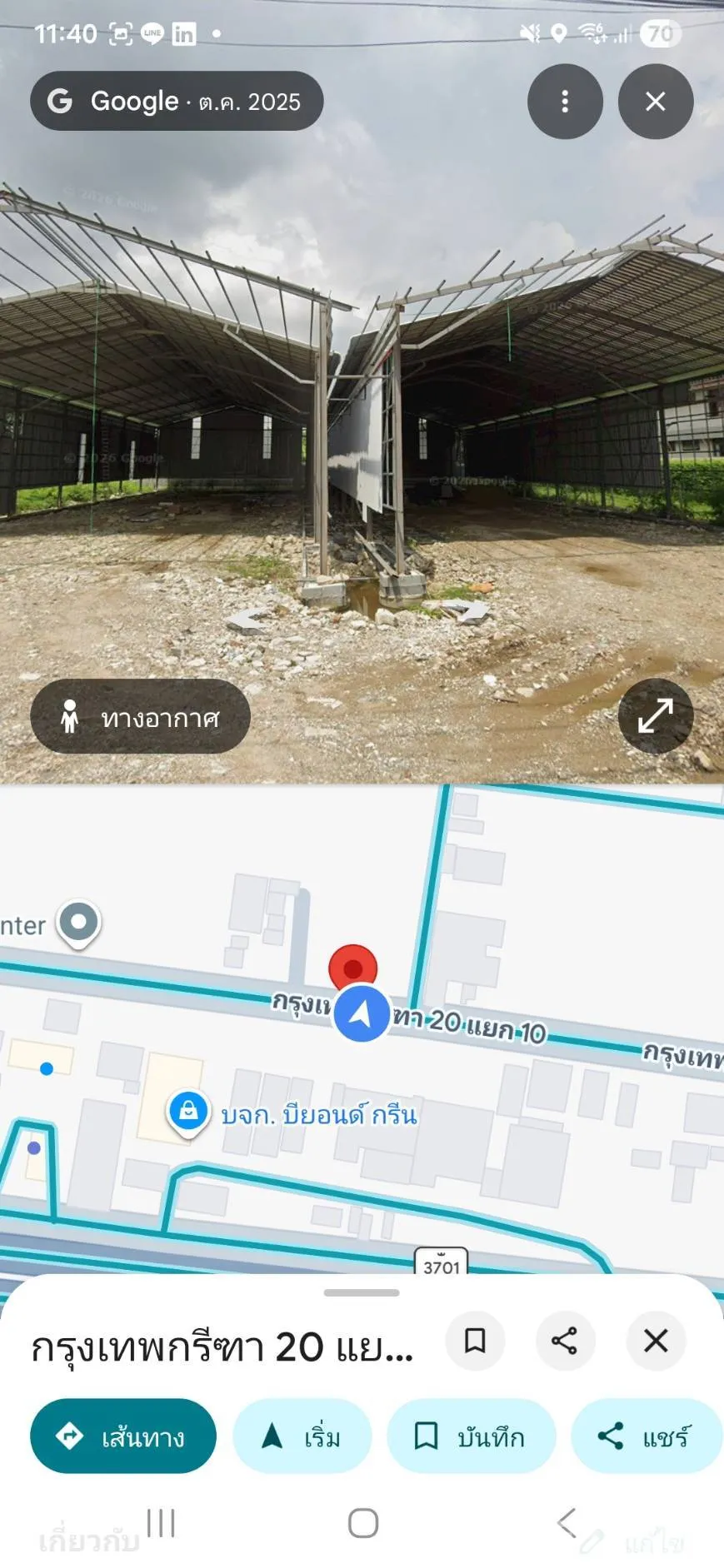Get directions with the เส้นทาง button
The width and height of the screenshot is (724, 1568).
pyautogui.click(x=123, y=1436)
